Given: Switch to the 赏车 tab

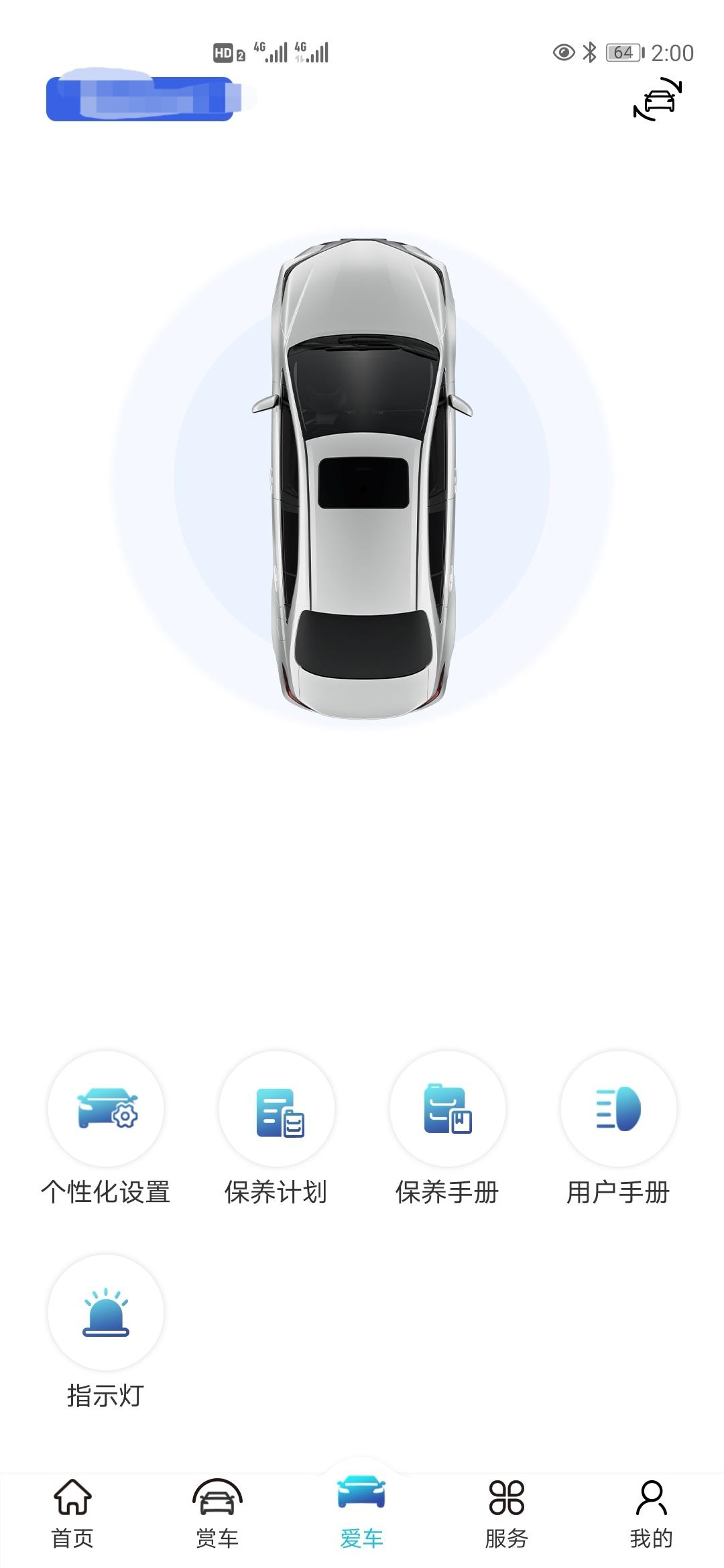Looking at the screenshot, I should (x=217, y=1514).
